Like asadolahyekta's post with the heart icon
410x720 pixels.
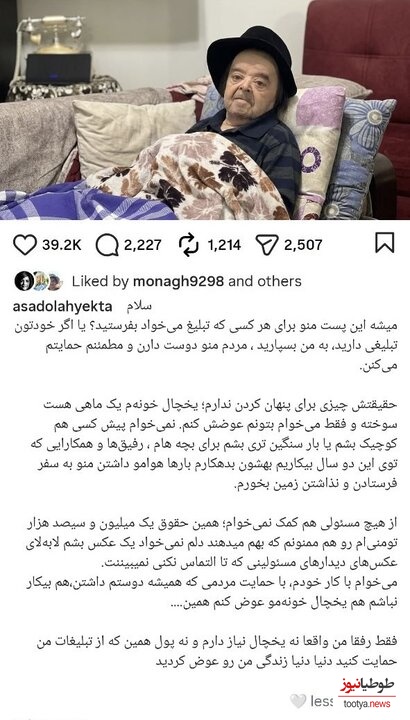point(25,245)
